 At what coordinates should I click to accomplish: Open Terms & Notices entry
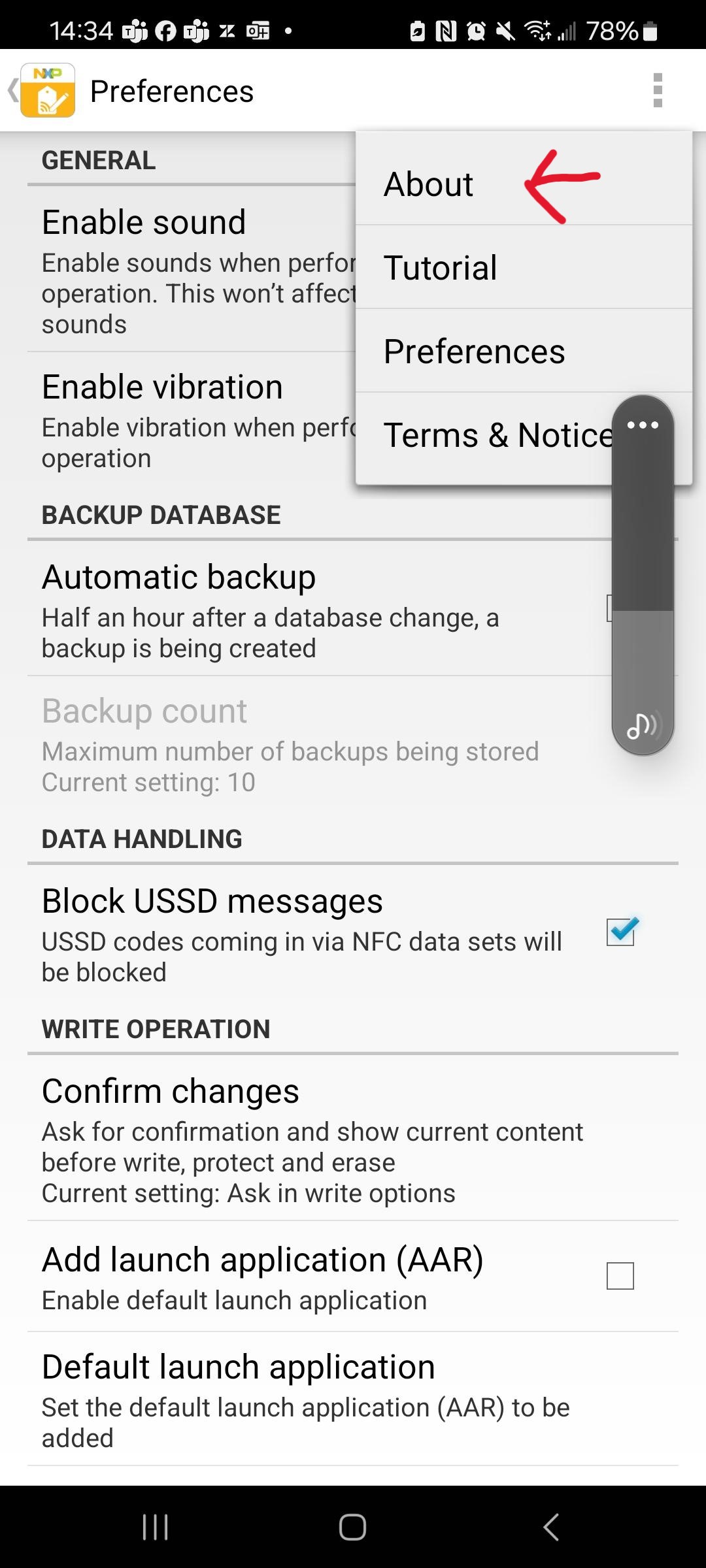[x=484, y=435]
